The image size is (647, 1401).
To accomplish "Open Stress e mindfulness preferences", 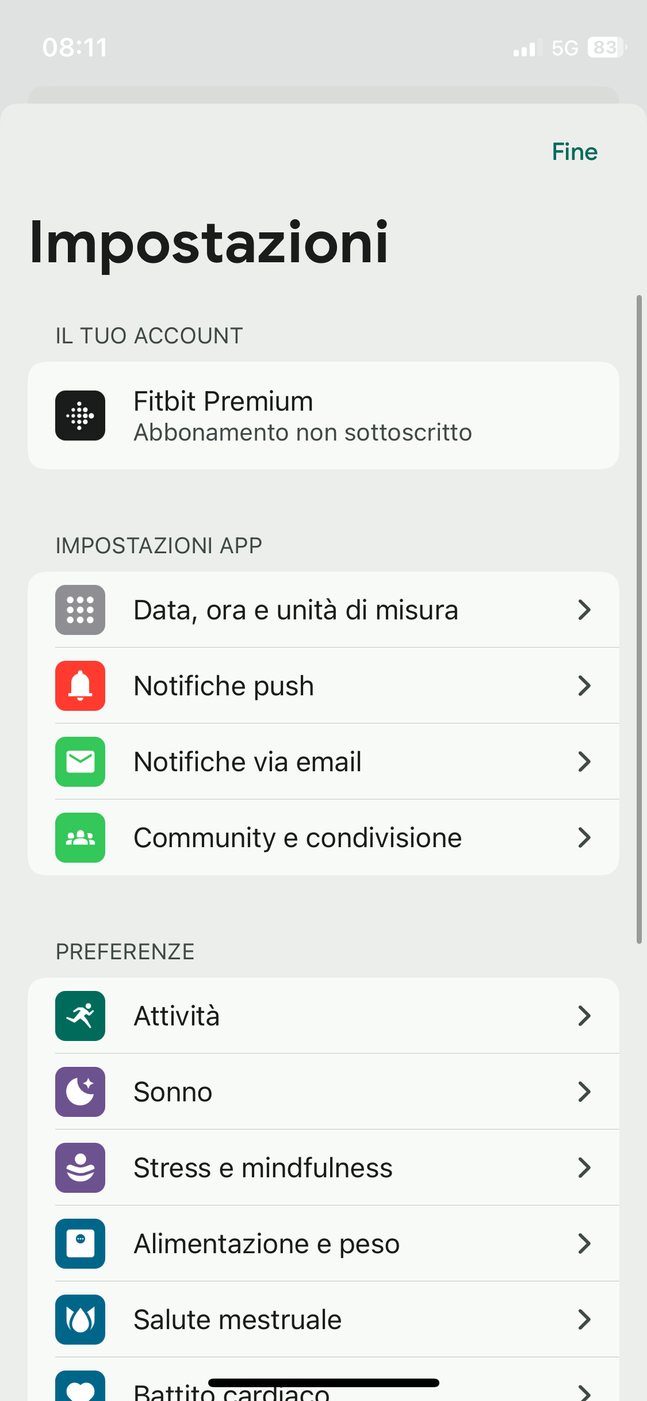I will [x=322, y=1168].
